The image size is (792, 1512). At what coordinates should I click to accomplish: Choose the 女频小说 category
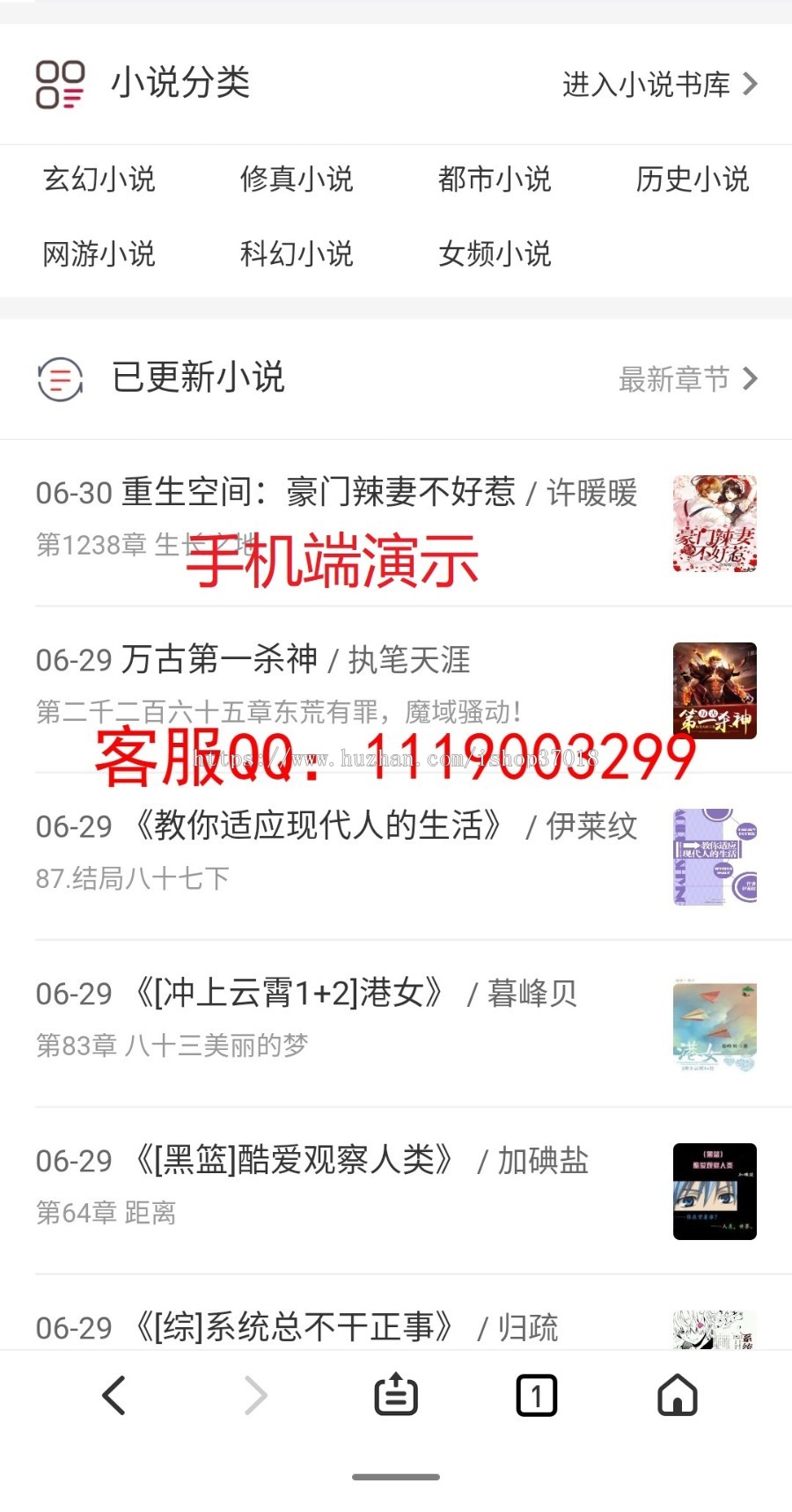click(495, 254)
